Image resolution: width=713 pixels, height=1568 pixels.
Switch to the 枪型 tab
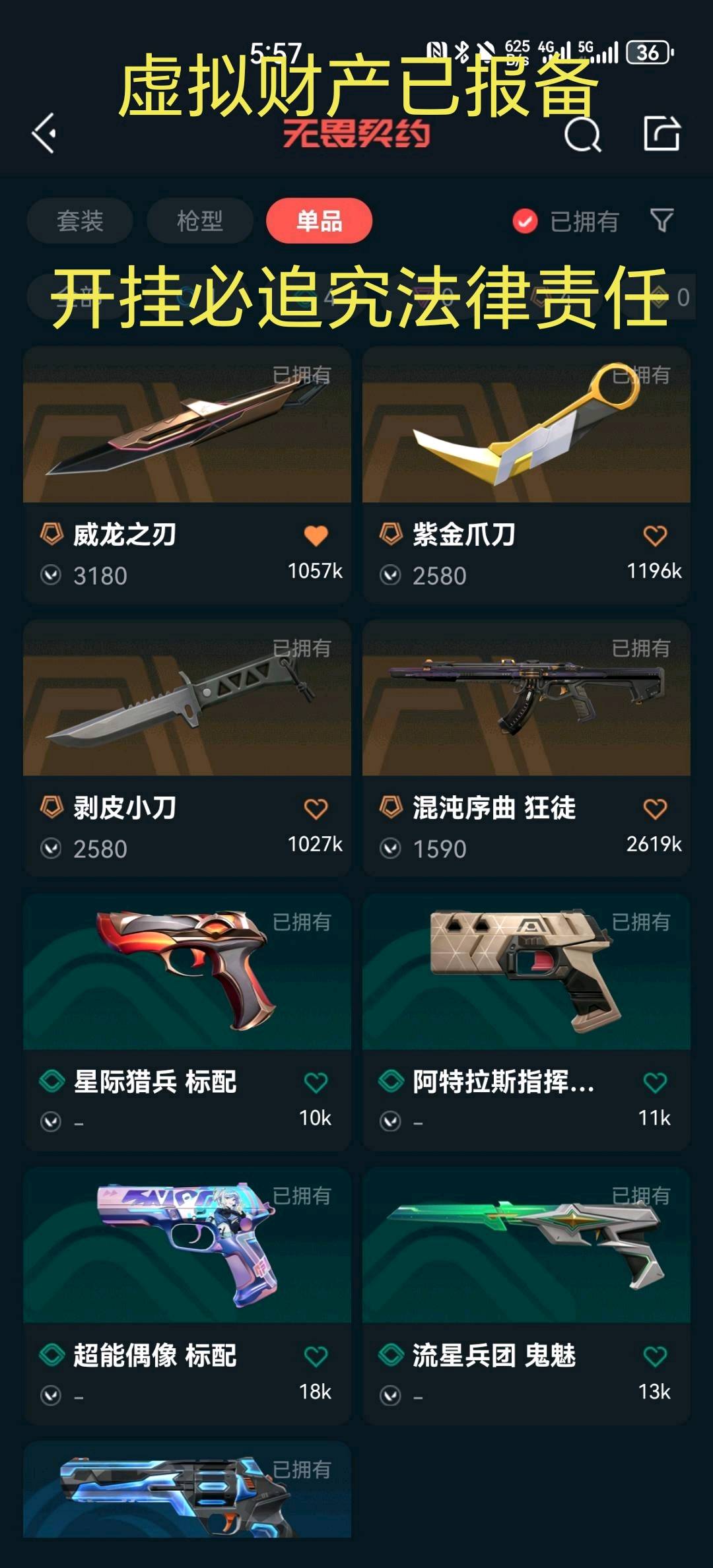point(200,220)
